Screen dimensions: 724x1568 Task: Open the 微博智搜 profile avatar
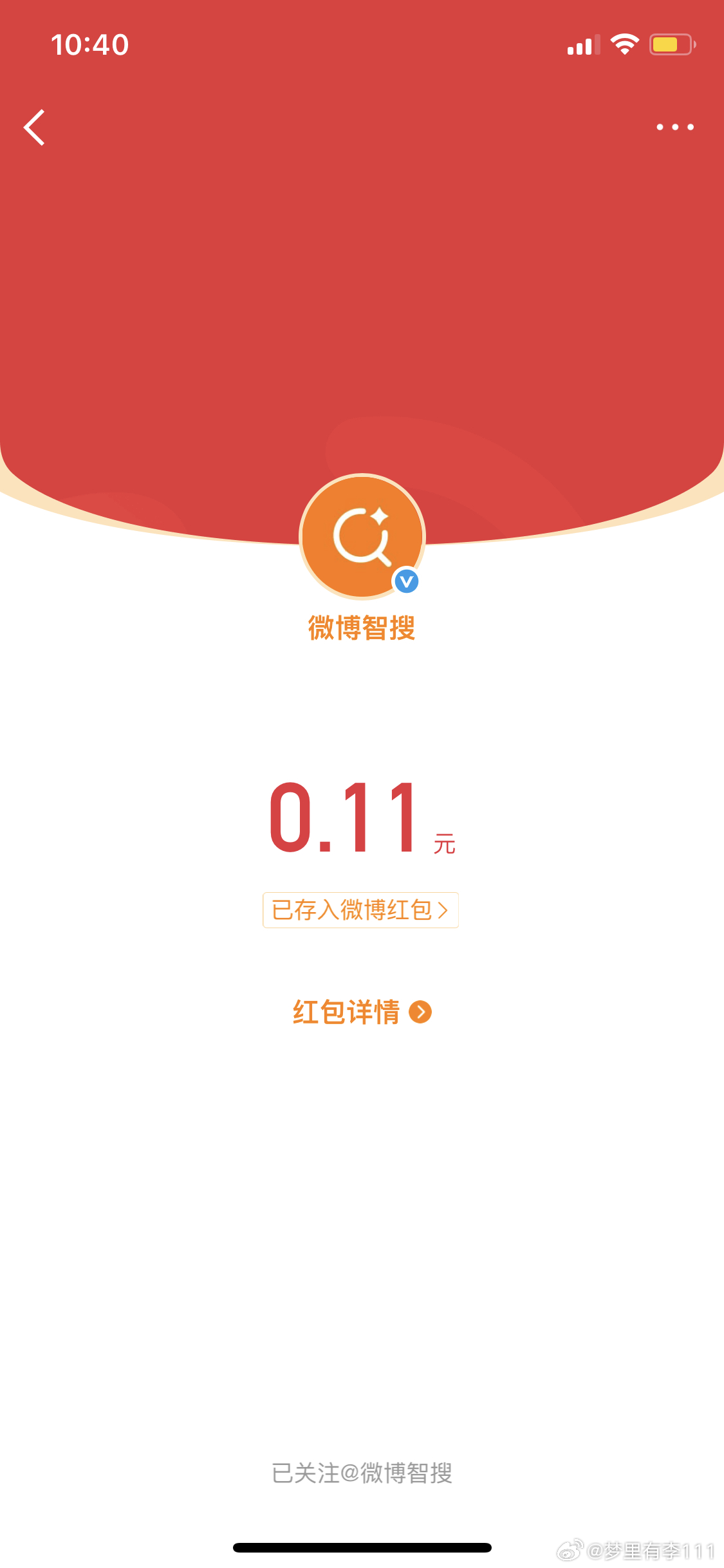tap(362, 536)
